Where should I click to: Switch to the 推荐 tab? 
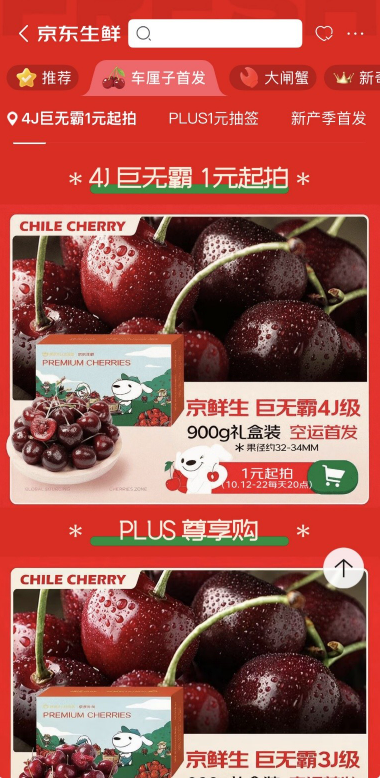43,78
